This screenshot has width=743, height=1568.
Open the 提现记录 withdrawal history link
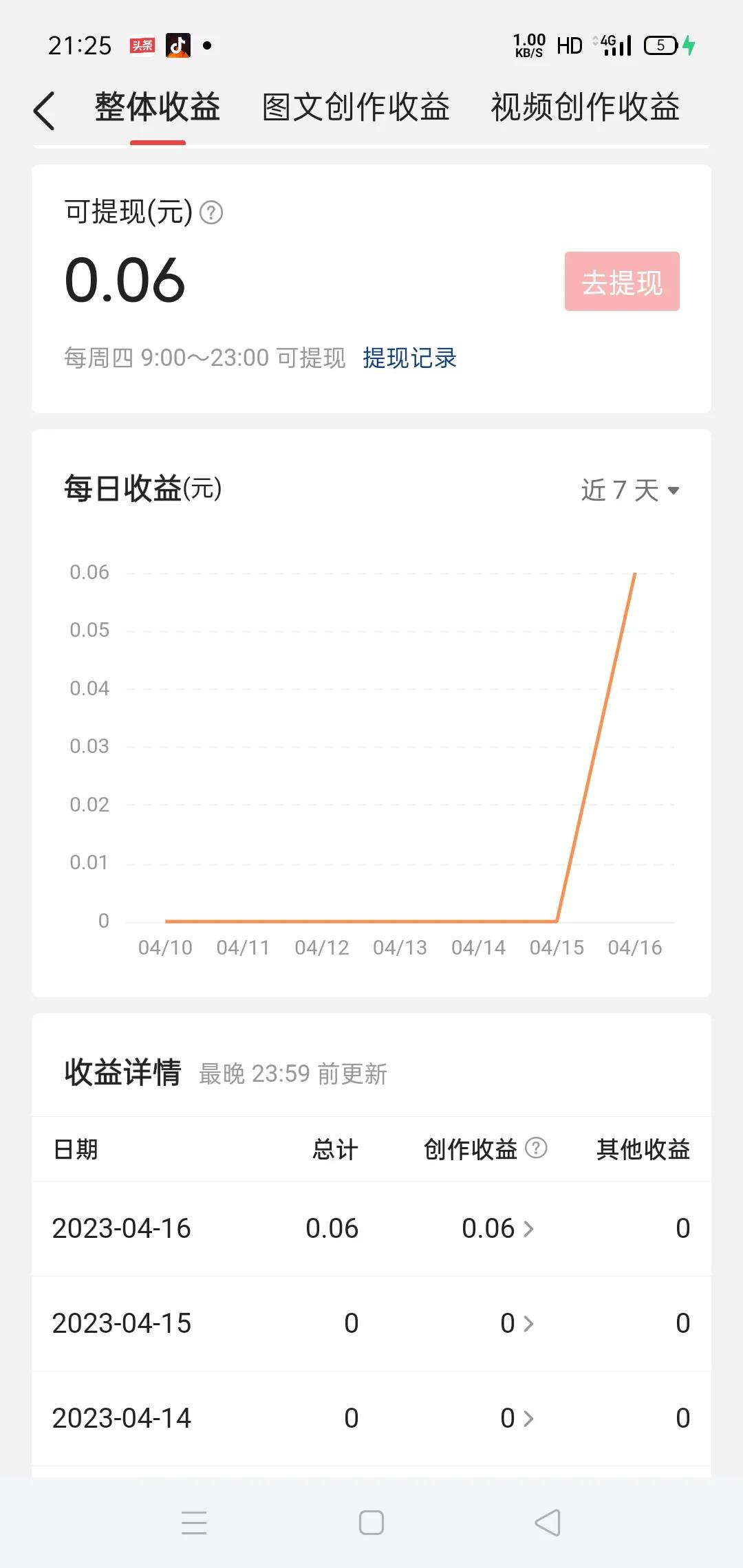pyautogui.click(x=410, y=358)
